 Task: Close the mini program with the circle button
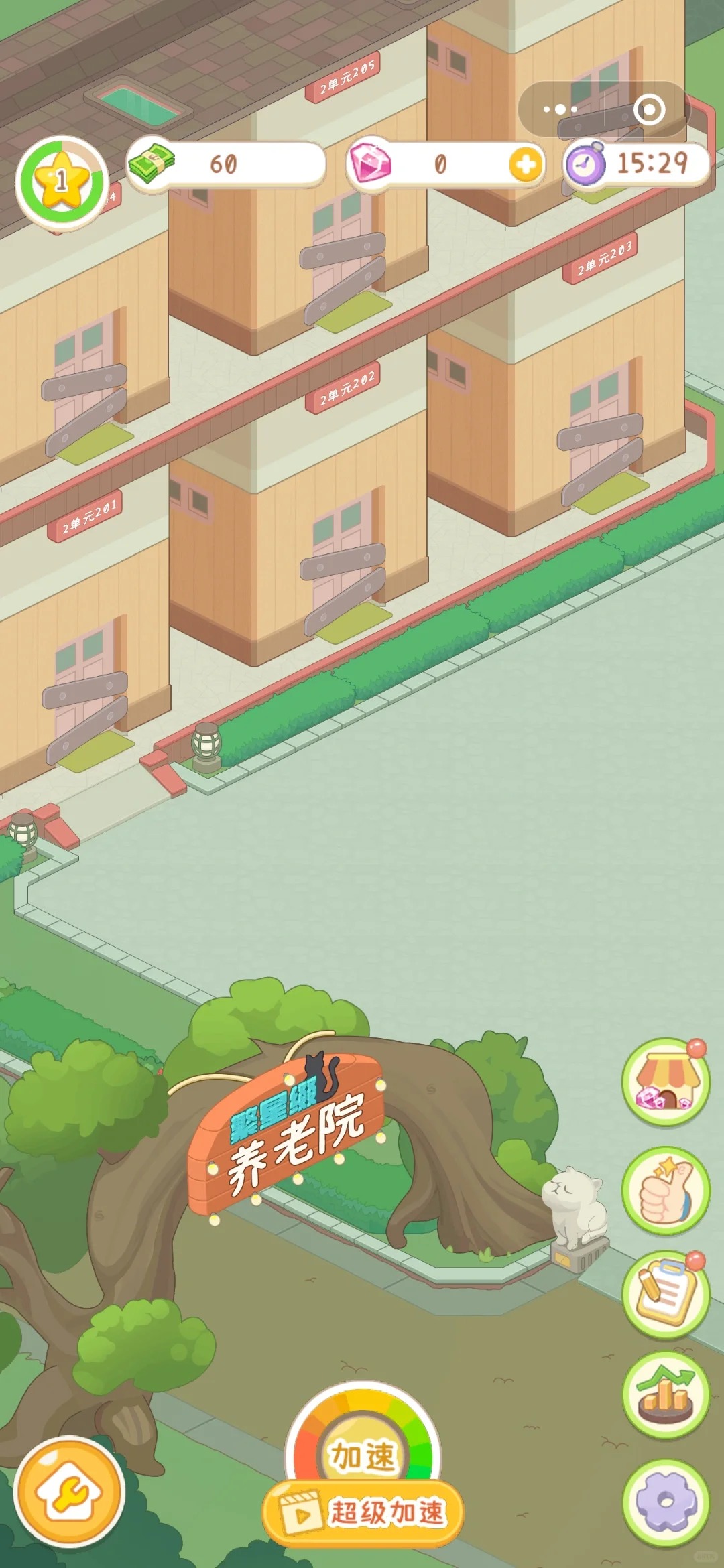[x=649, y=109]
